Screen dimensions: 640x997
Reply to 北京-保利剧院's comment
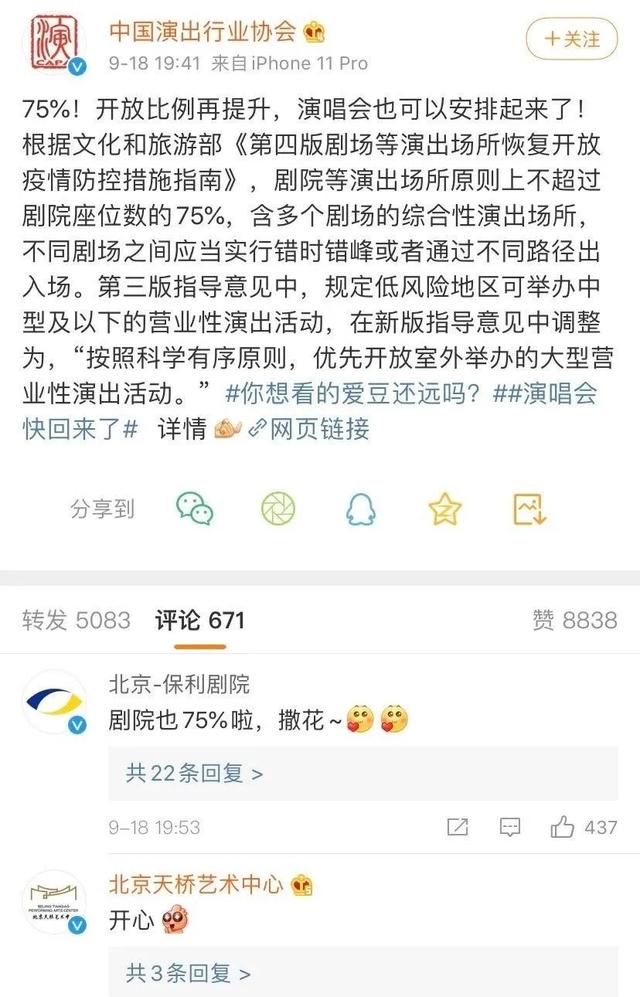pyautogui.click(x=510, y=827)
